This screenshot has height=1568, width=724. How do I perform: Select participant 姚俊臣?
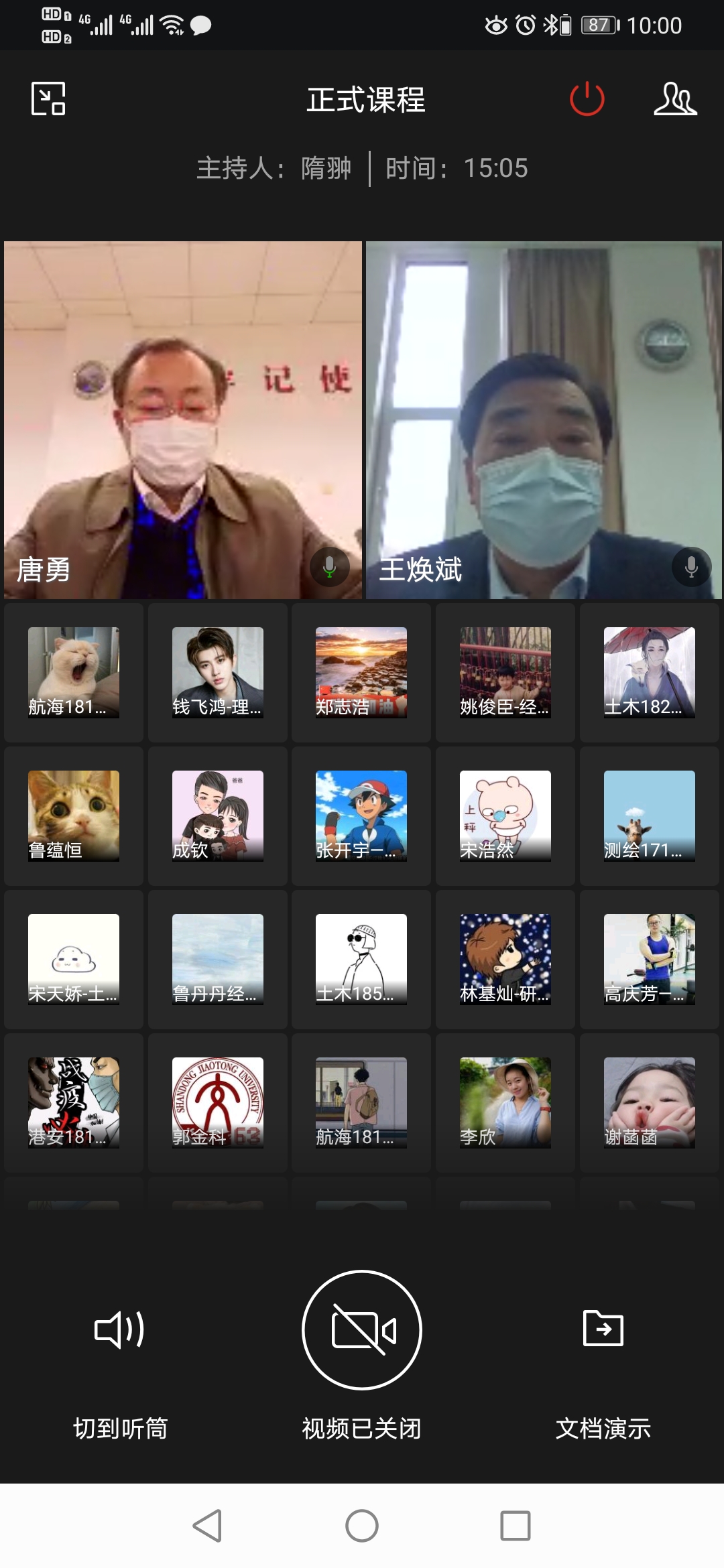505,672
